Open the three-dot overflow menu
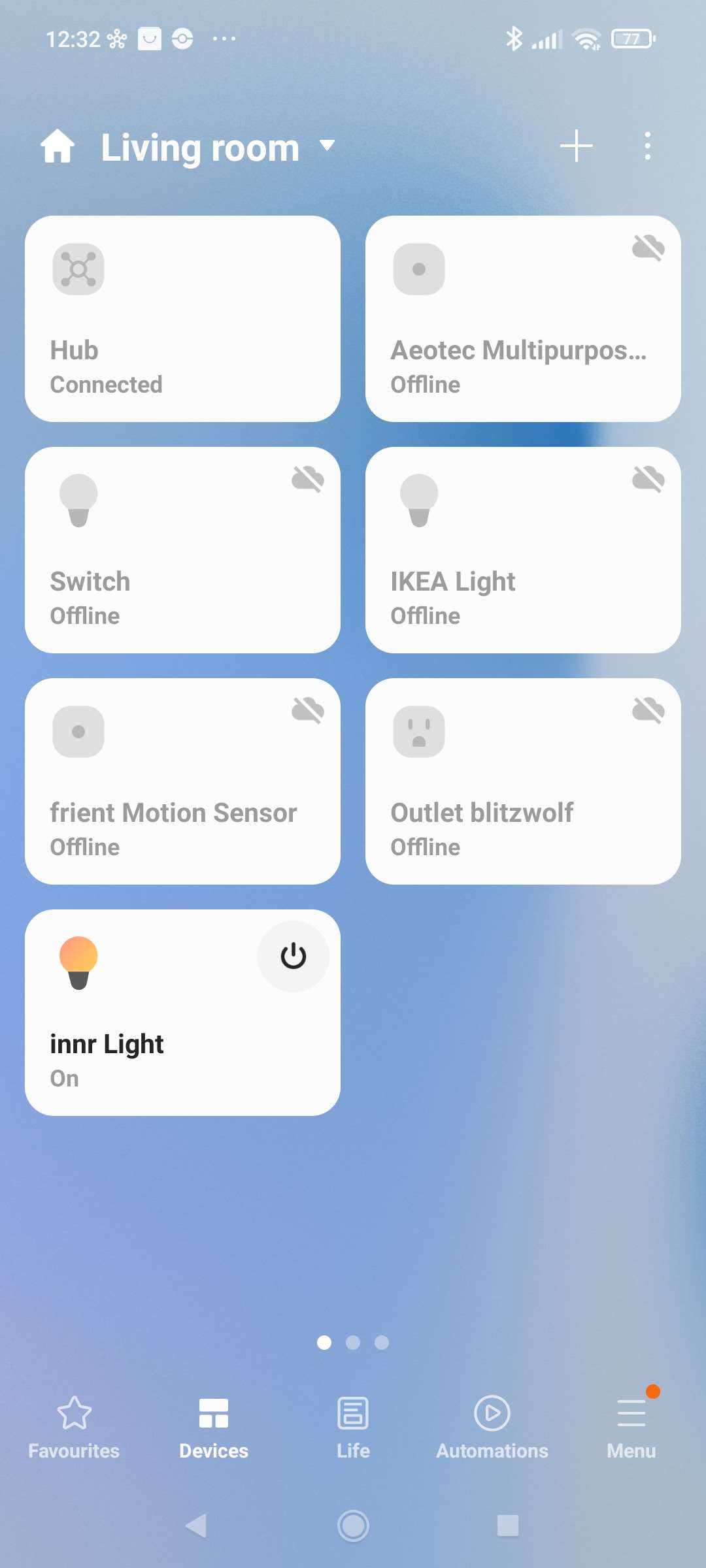 pyautogui.click(x=647, y=146)
